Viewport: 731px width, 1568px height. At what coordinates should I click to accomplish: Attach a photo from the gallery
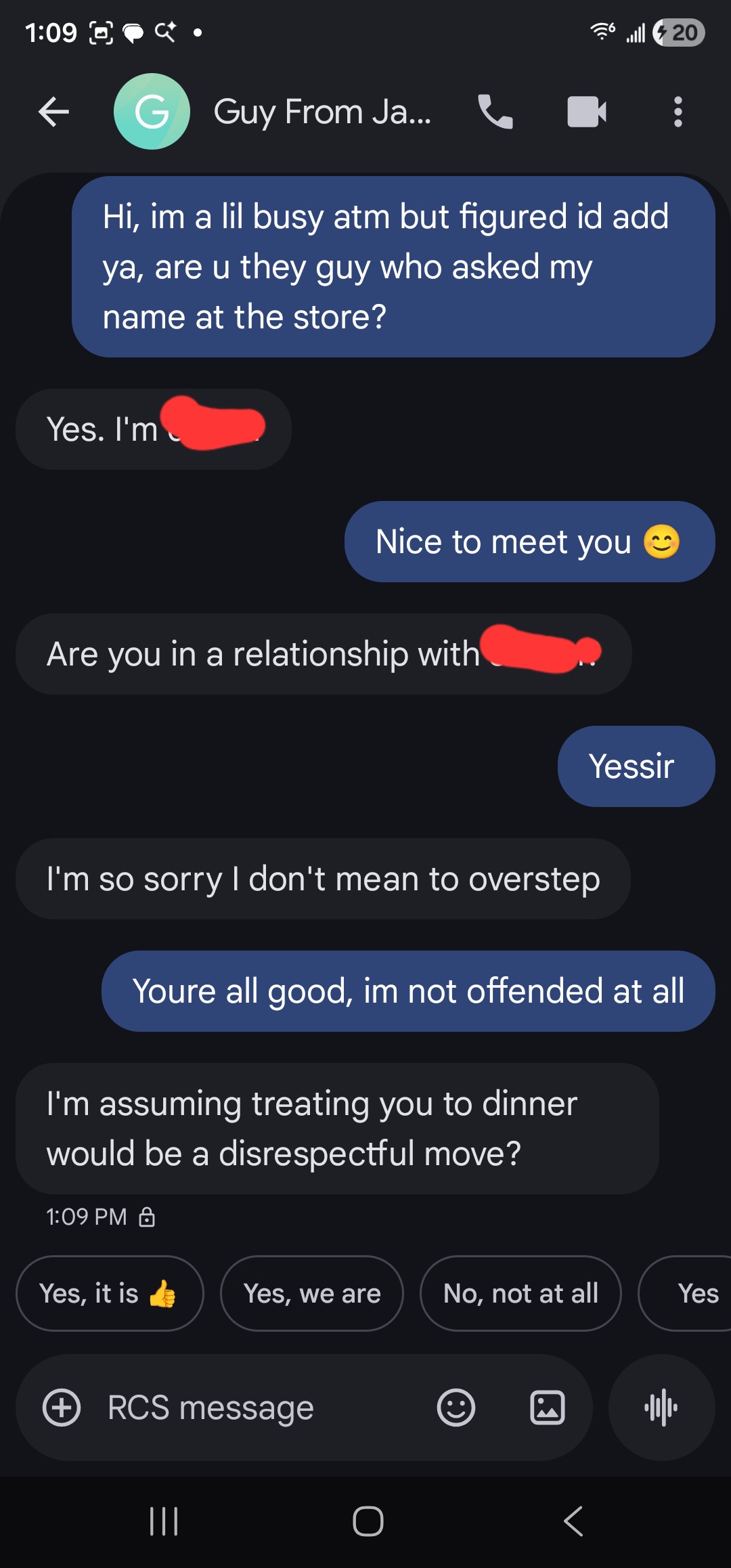[547, 1408]
